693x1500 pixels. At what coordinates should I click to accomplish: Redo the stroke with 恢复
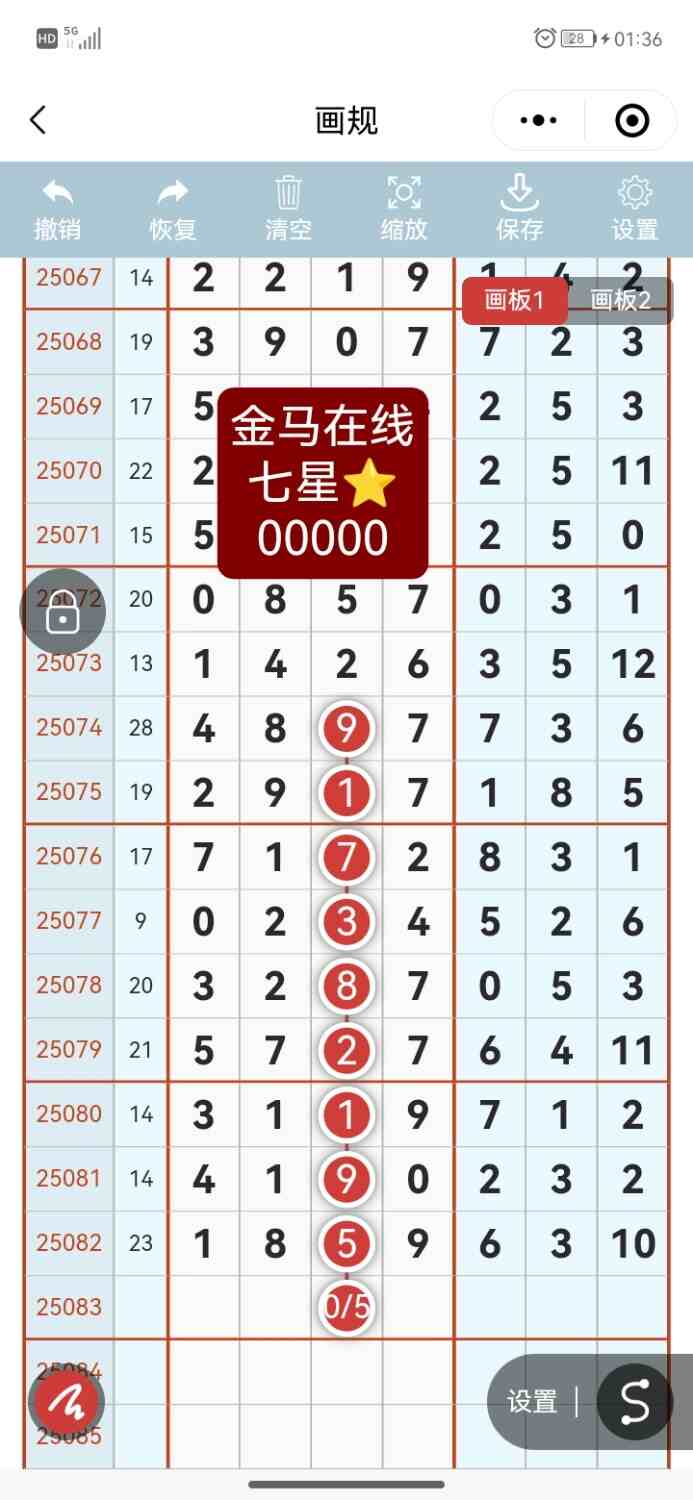[173, 209]
